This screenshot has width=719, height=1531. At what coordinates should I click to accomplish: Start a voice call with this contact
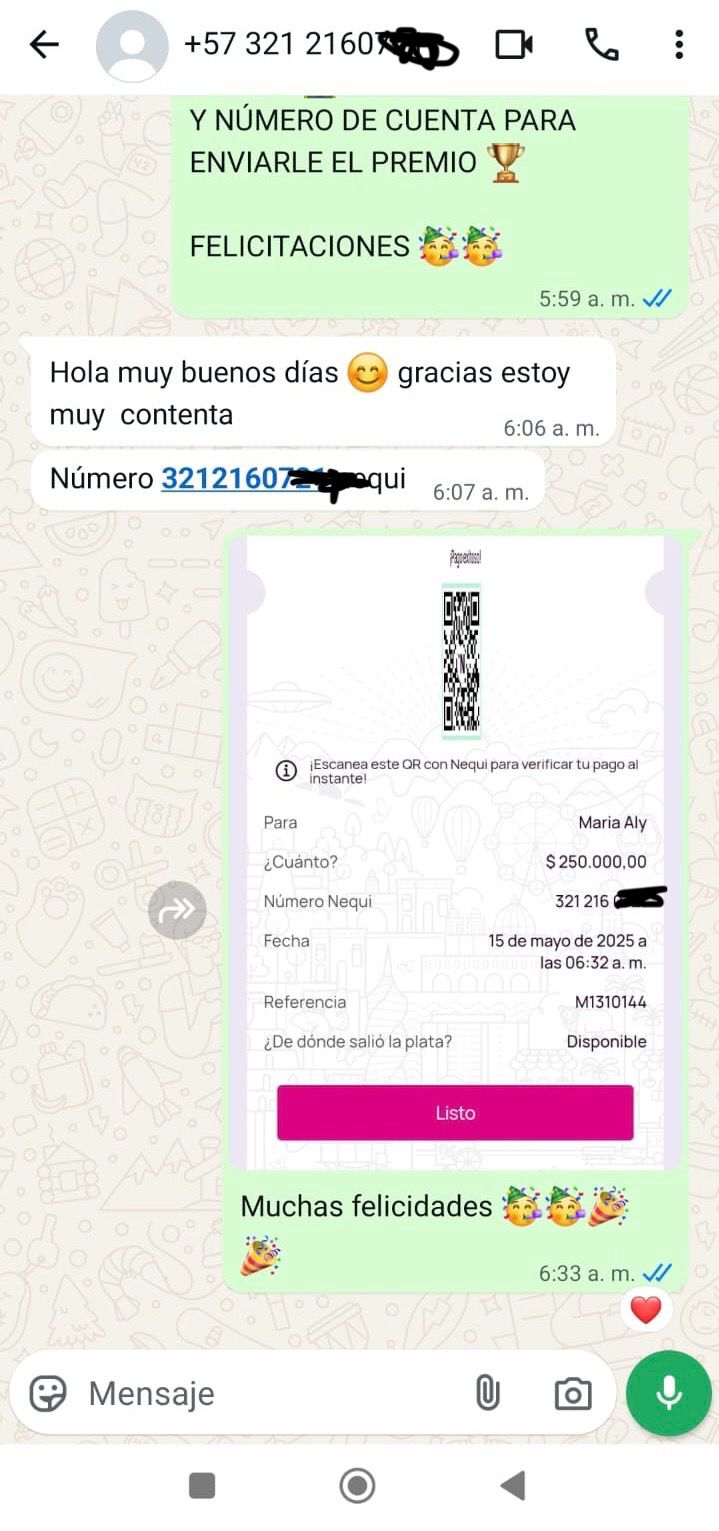coord(601,45)
